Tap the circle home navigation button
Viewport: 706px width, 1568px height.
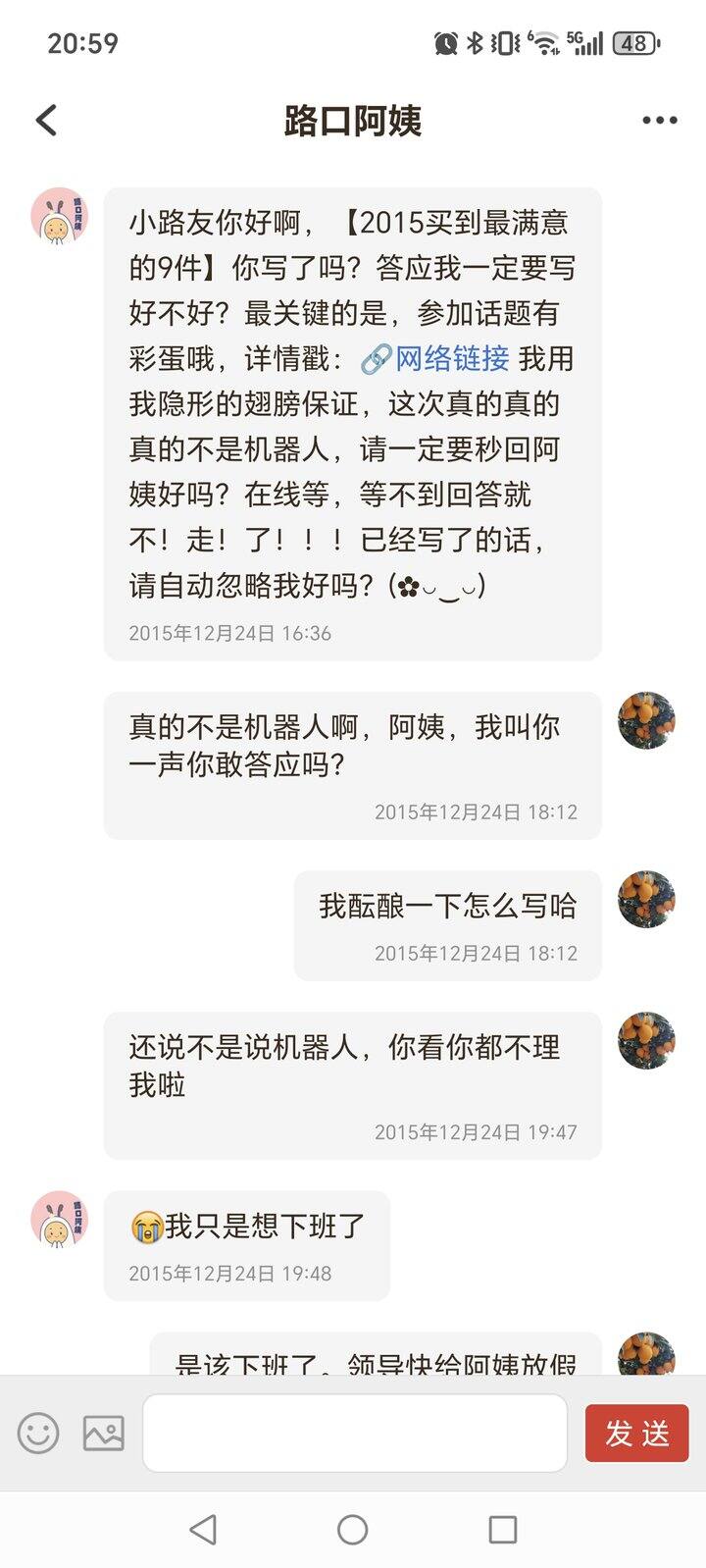point(353,1530)
